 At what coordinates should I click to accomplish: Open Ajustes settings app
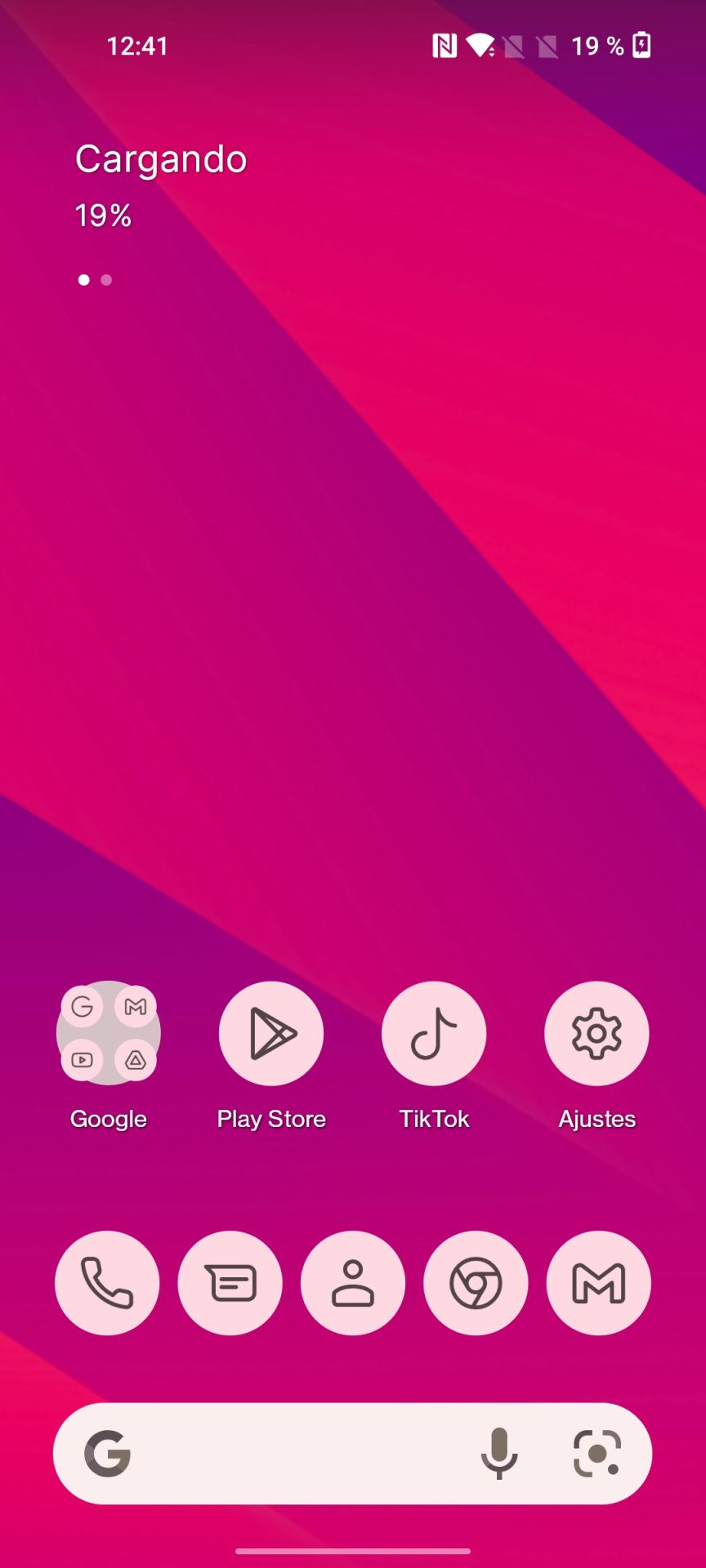tap(597, 1033)
